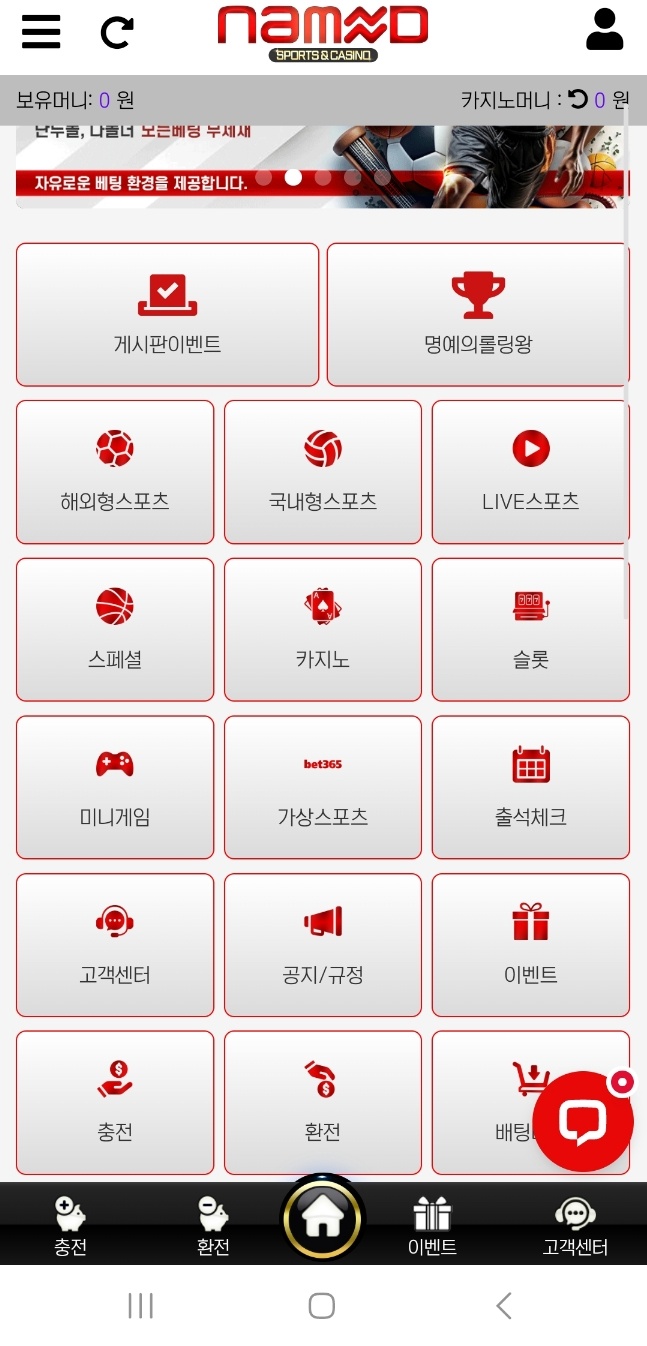Open the 명예의롤링왕 tile
Image resolution: width=647 pixels, height=1346 pixels.
tap(478, 314)
